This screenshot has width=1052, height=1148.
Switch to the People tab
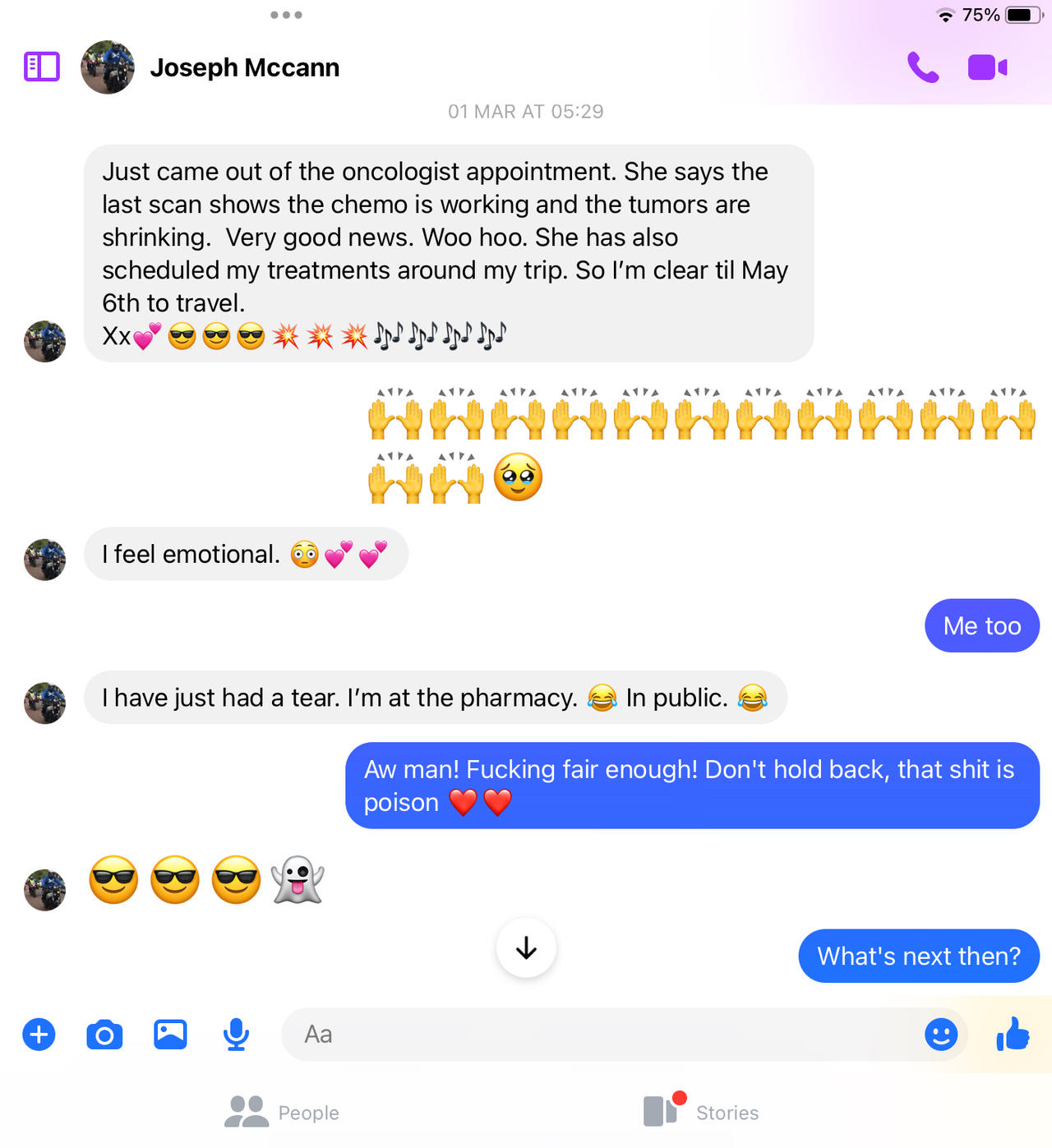(x=282, y=1112)
